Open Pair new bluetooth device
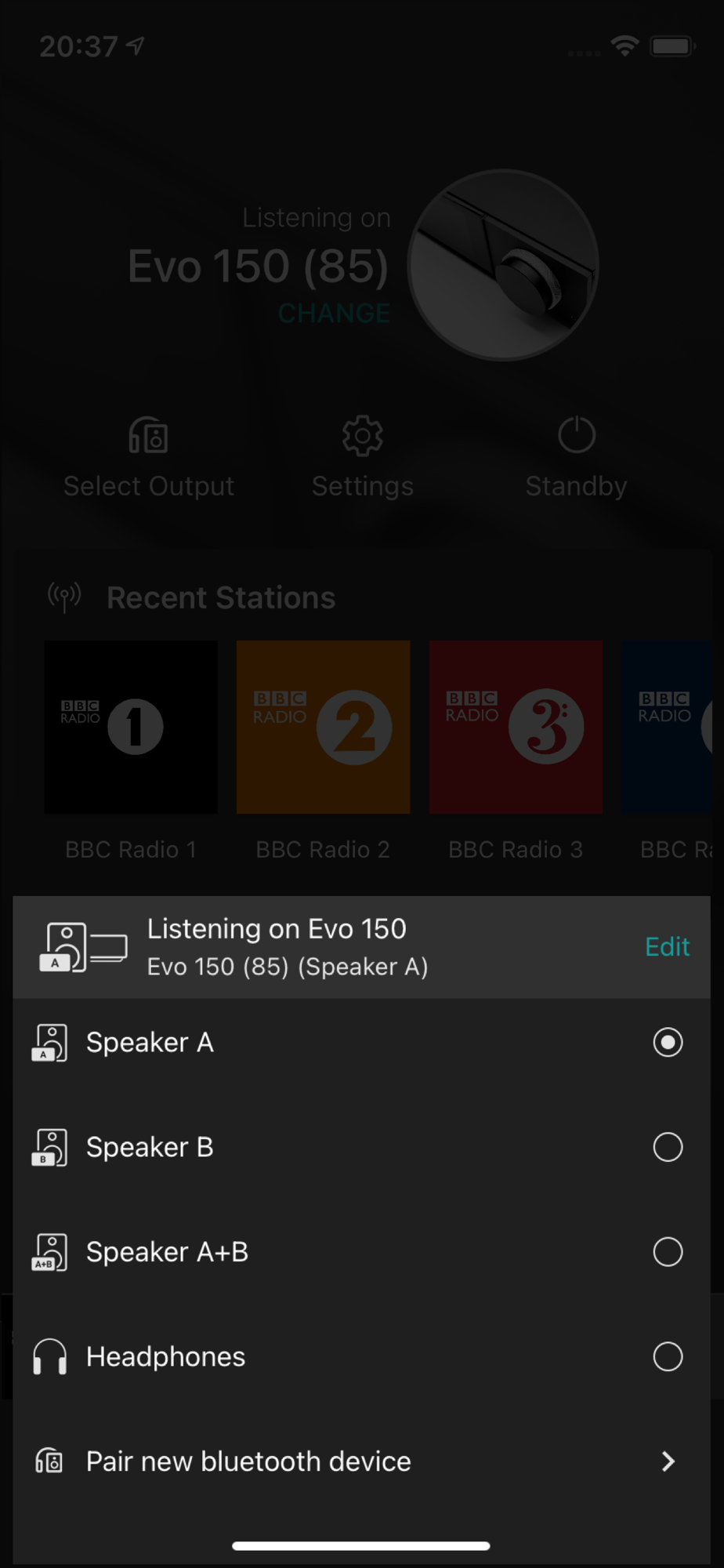The image size is (724, 1568). pyautogui.click(x=361, y=1461)
